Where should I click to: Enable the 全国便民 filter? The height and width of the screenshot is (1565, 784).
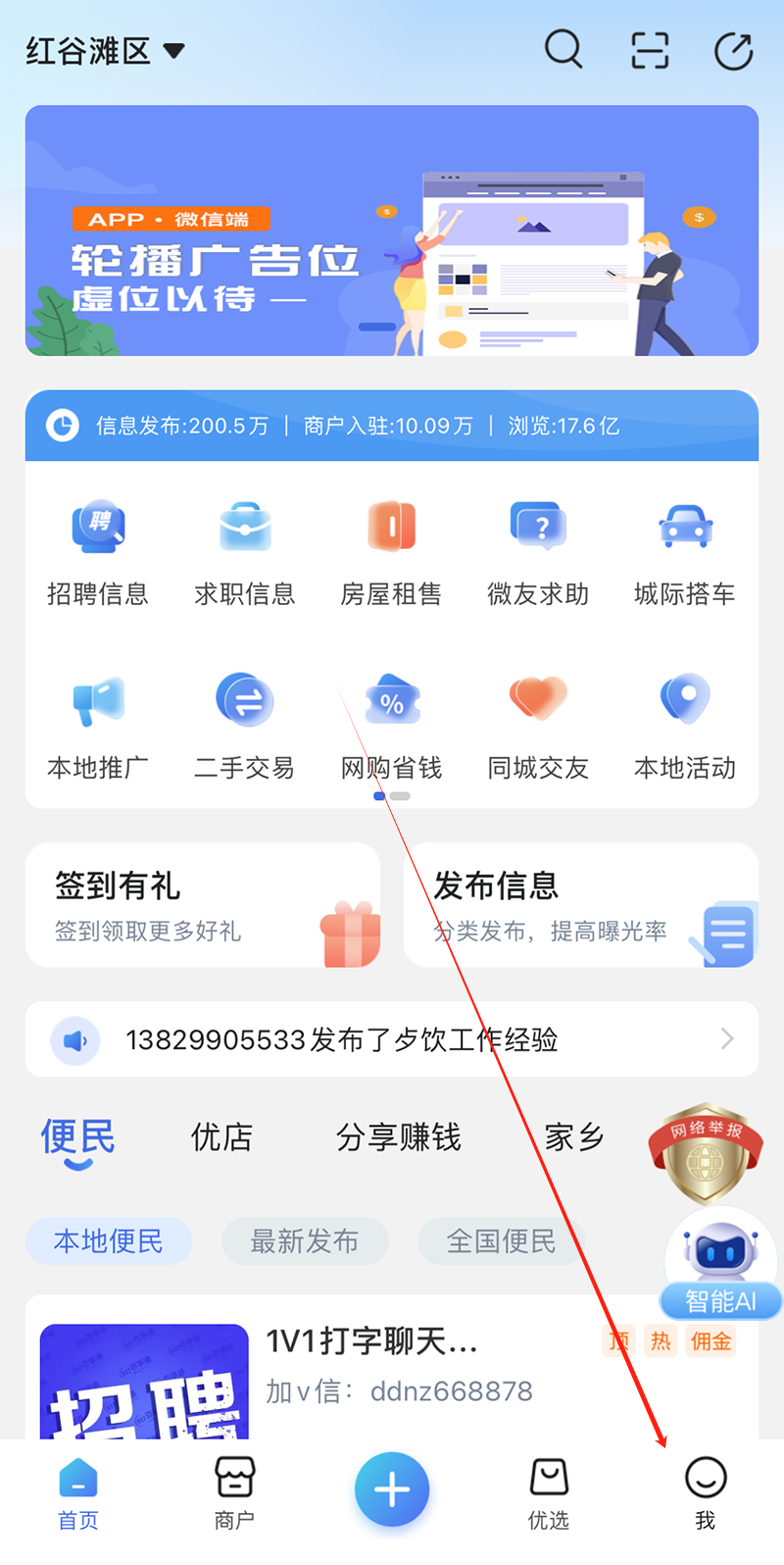click(x=501, y=1241)
